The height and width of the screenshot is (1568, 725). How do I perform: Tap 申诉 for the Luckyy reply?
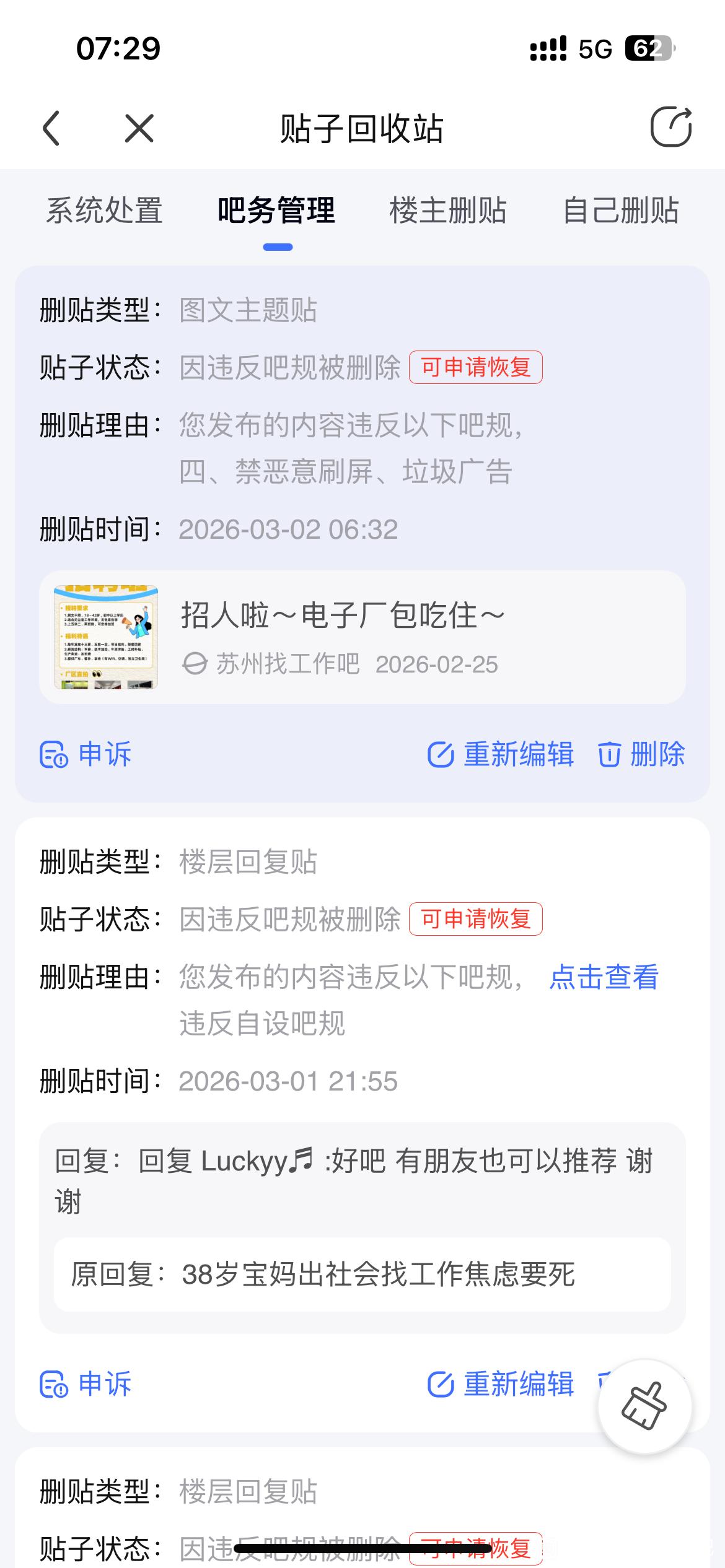[86, 1384]
